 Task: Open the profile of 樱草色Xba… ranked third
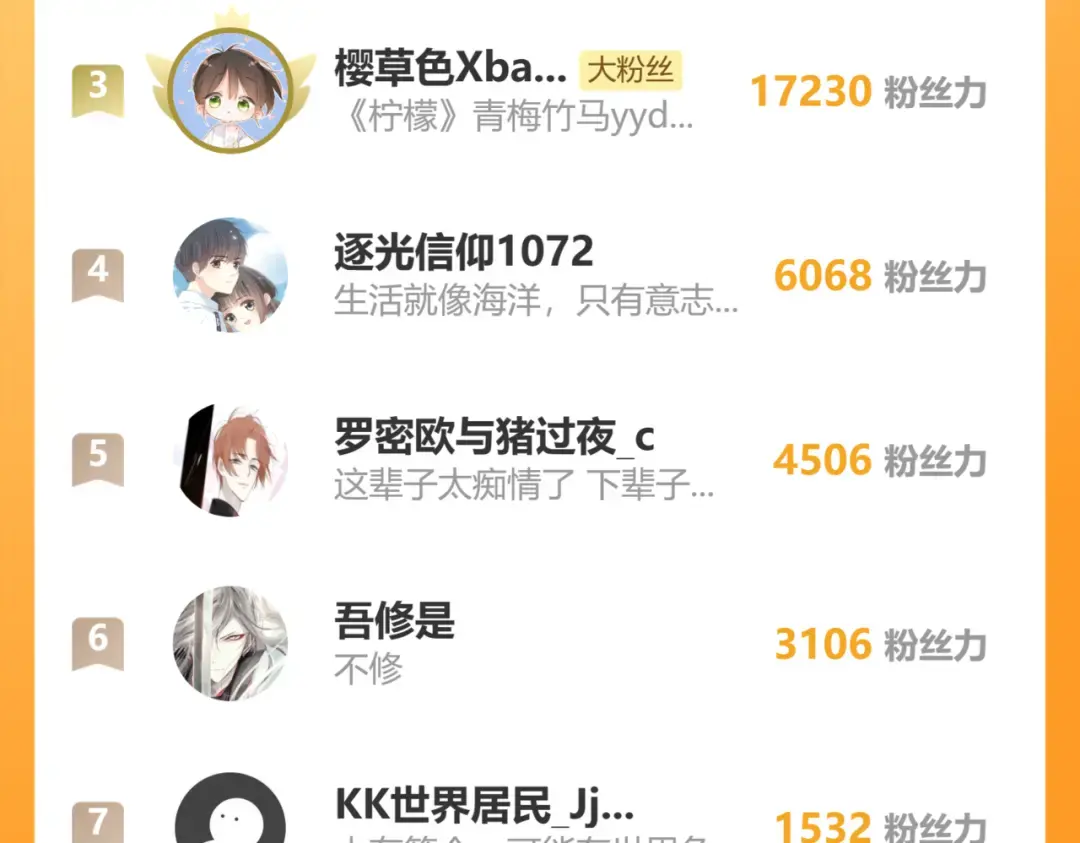tap(539, 91)
